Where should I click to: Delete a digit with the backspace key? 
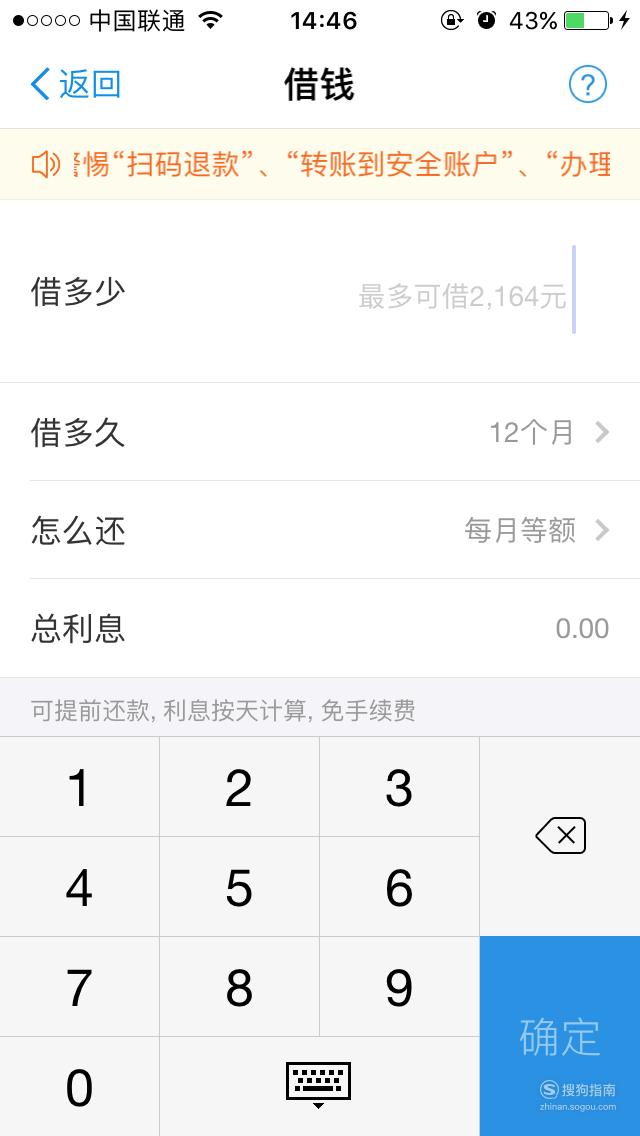(560, 836)
